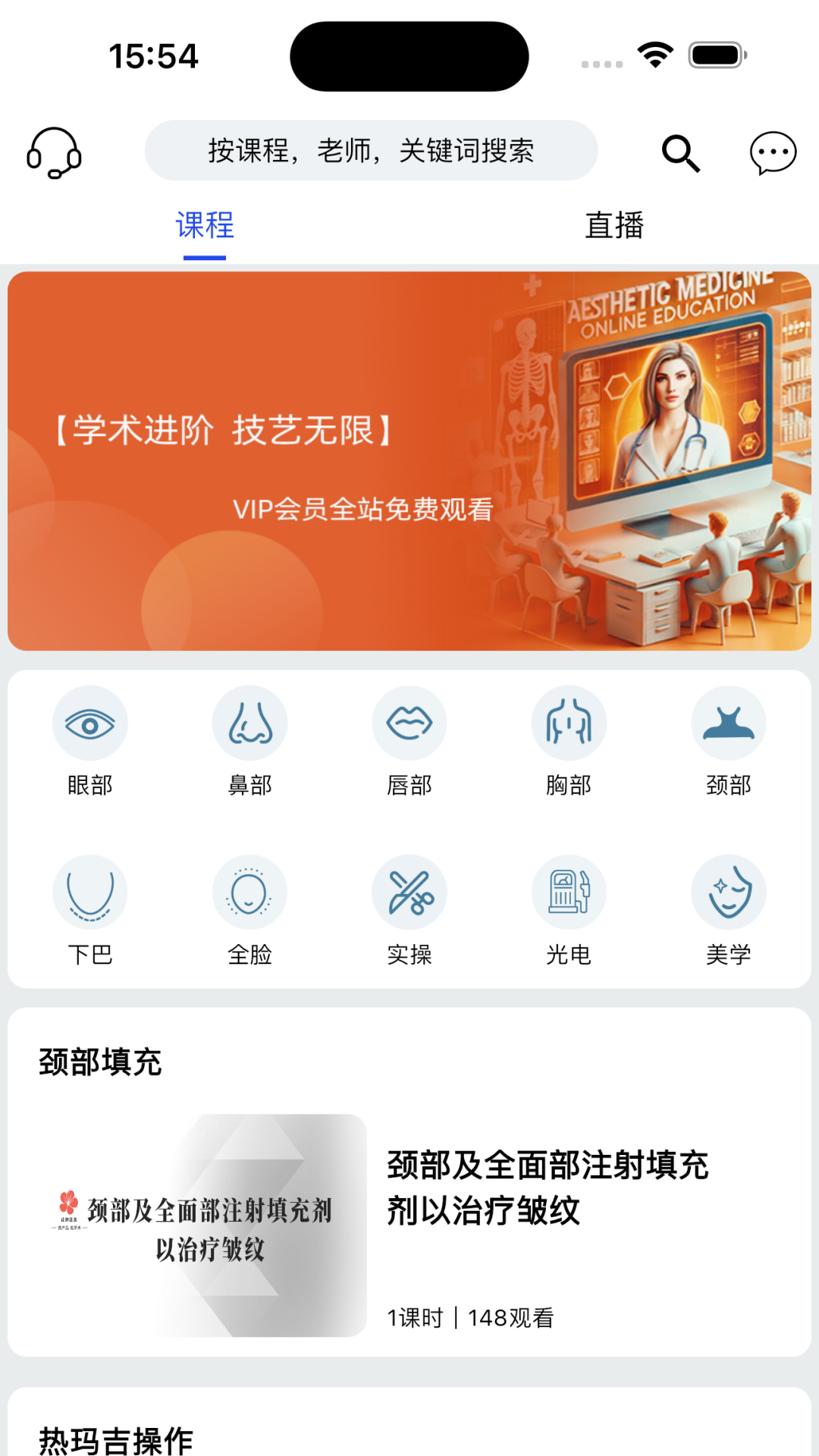Open the messages chat bubble icon
The height and width of the screenshot is (1456, 819).
(772, 152)
